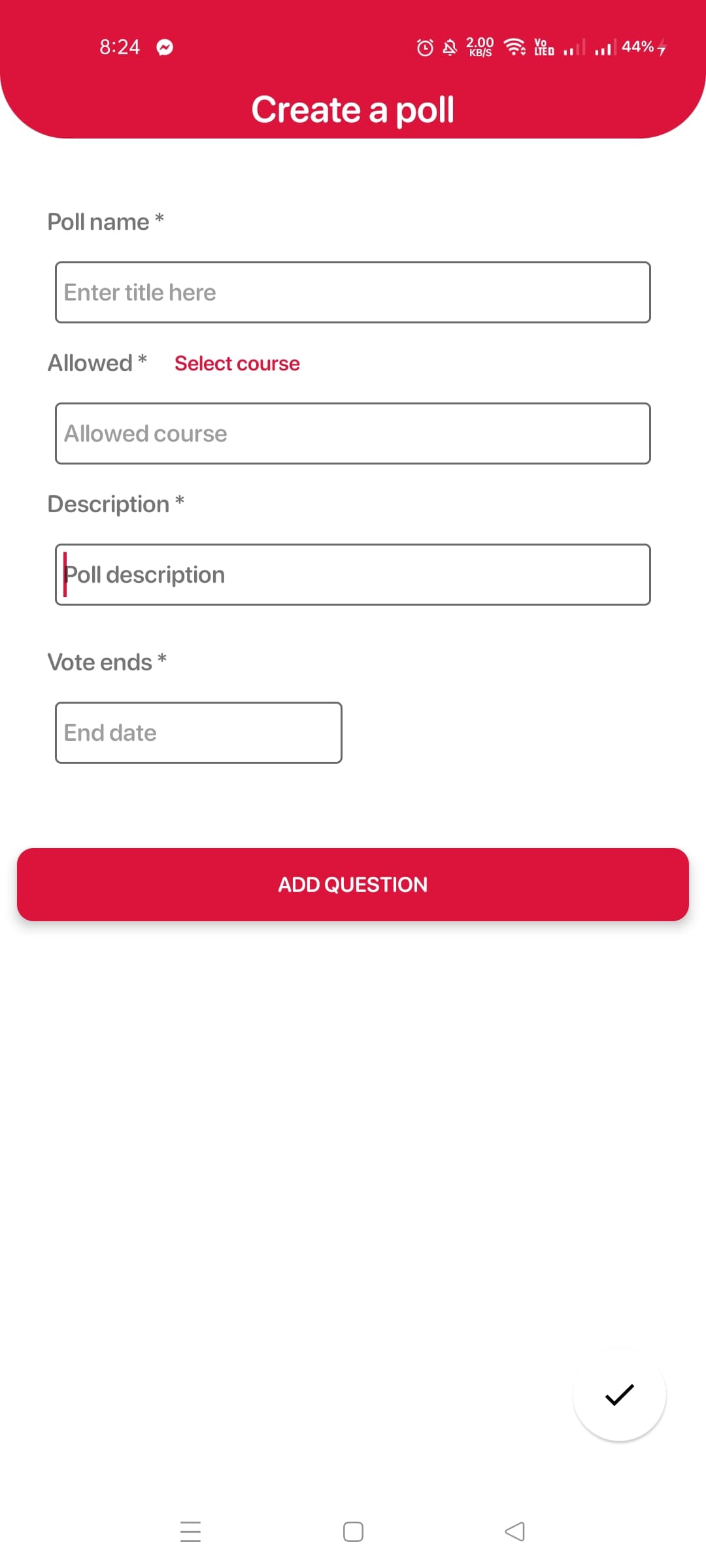Go to the system home screen
The image size is (706, 1568).
[x=353, y=1531]
